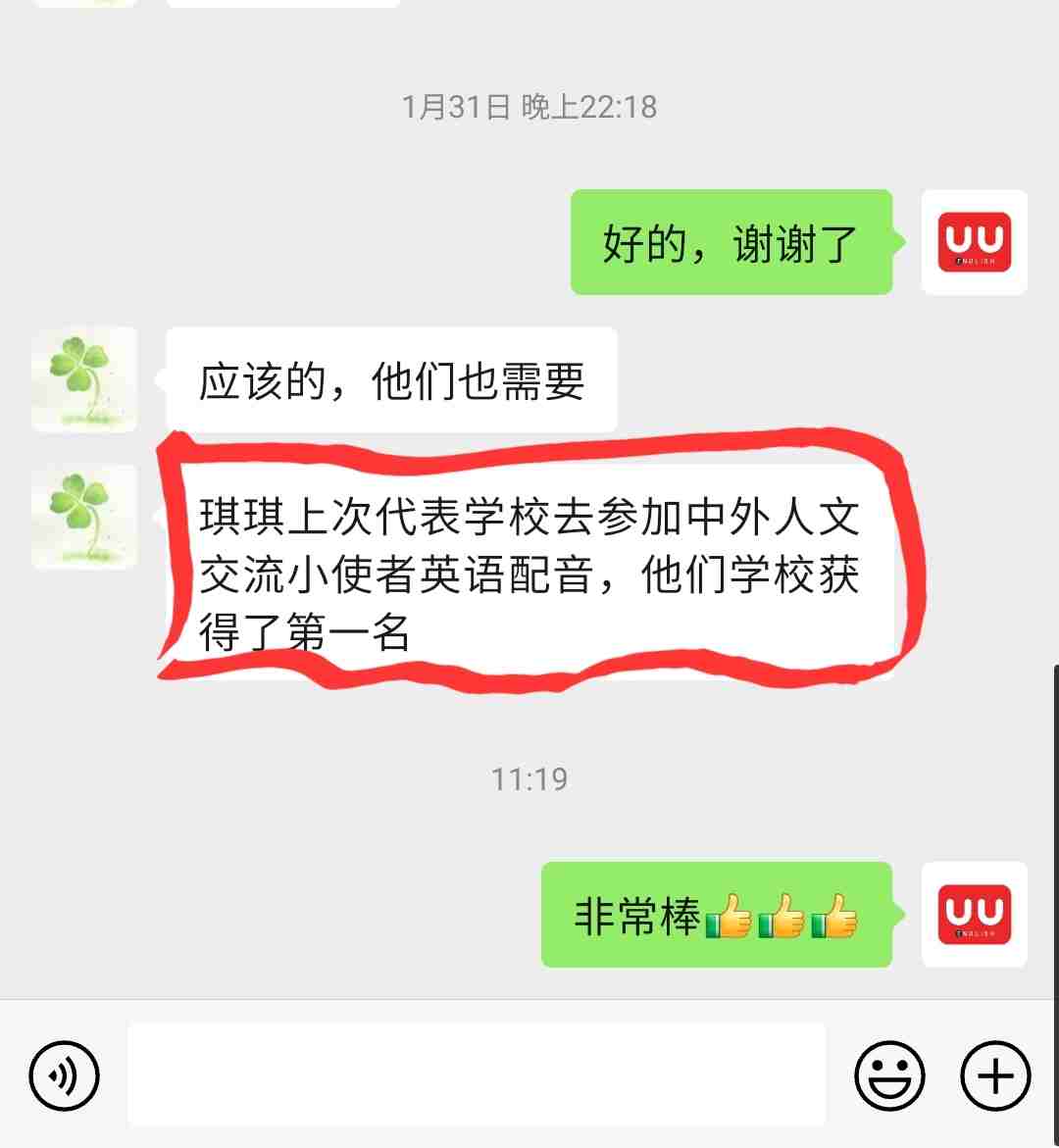Focus the message text field
Screen dimensions: 1059x1148
pyautogui.click(x=477, y=1075)
